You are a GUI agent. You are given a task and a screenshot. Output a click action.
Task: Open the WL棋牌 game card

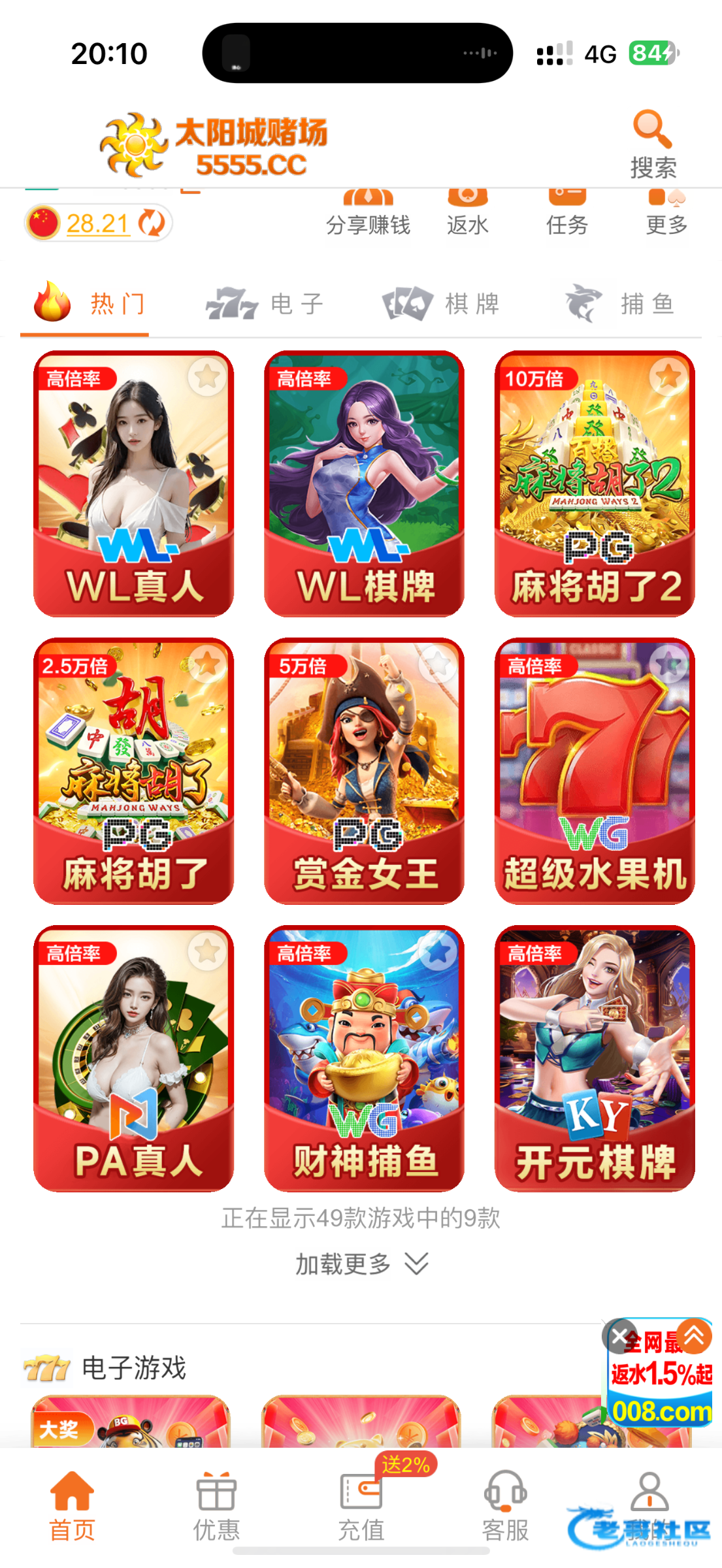click(364, 483)
